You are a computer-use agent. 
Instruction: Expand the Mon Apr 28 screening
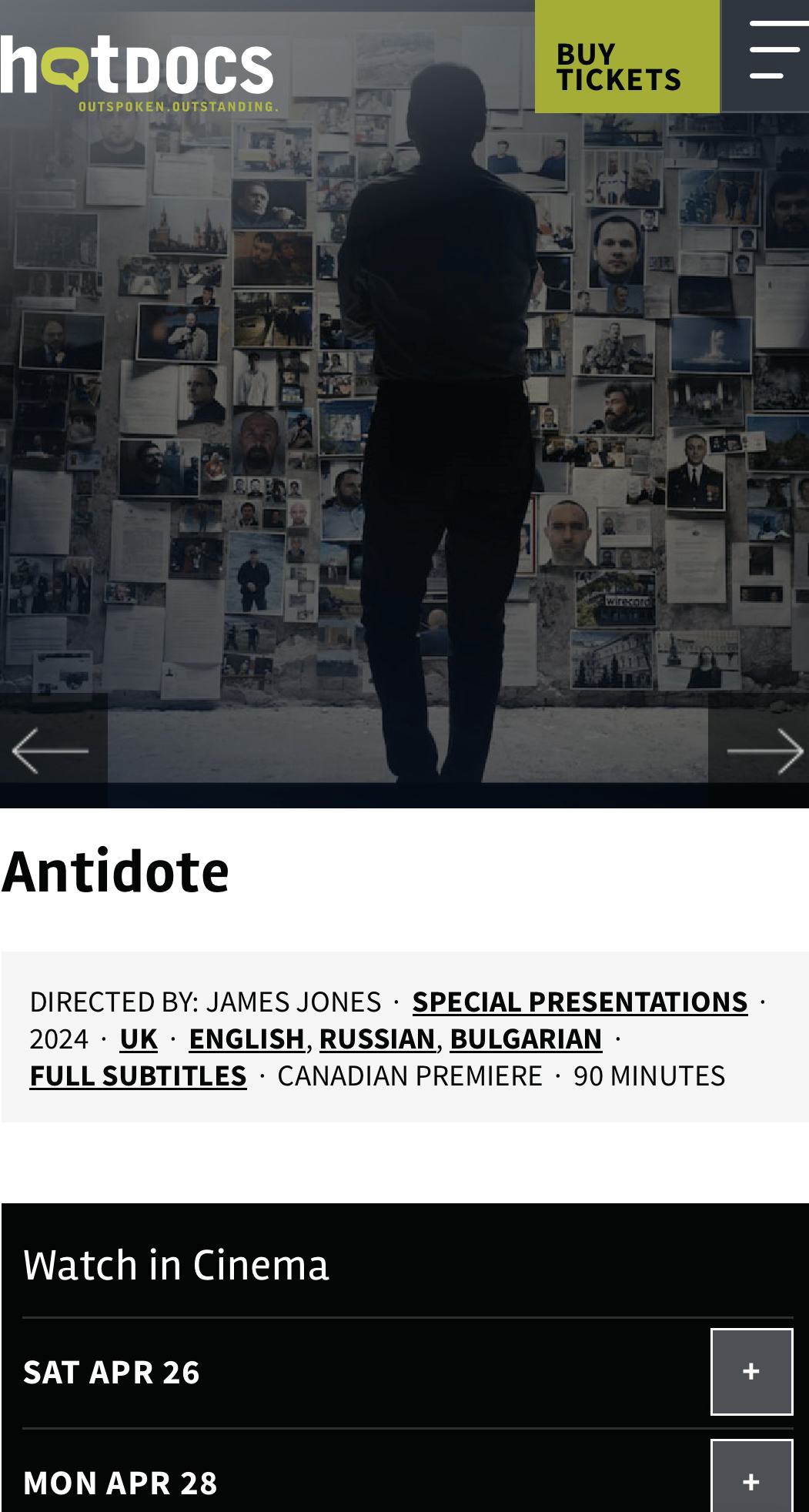pyautogui.click(x=751, y=1481)
